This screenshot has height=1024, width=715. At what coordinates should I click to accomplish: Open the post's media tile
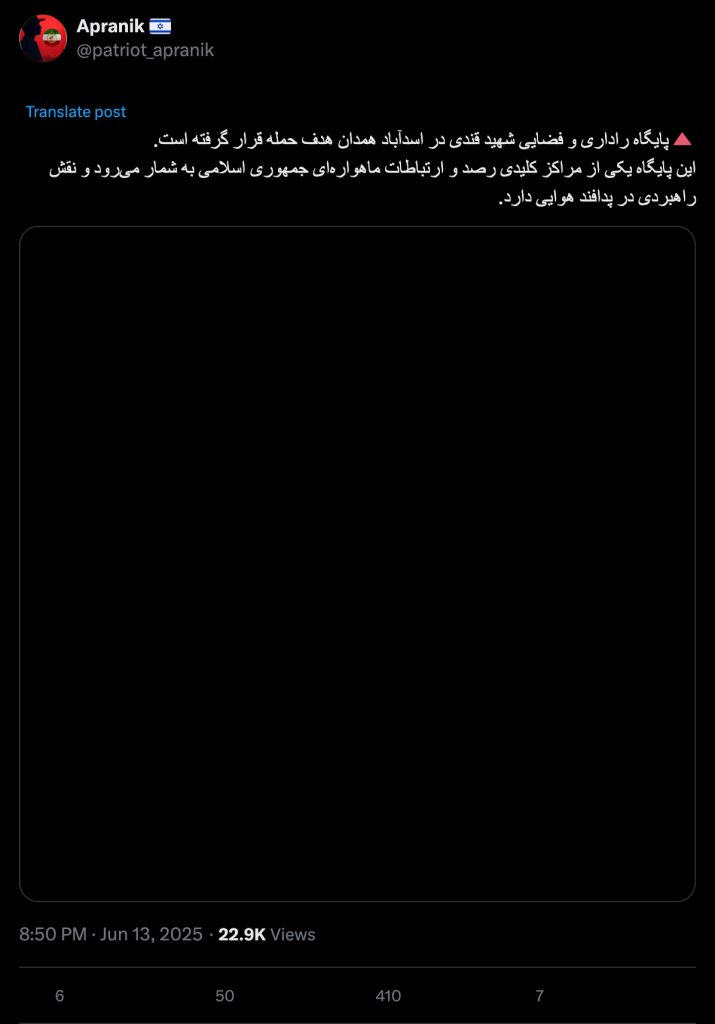[357, 563]
